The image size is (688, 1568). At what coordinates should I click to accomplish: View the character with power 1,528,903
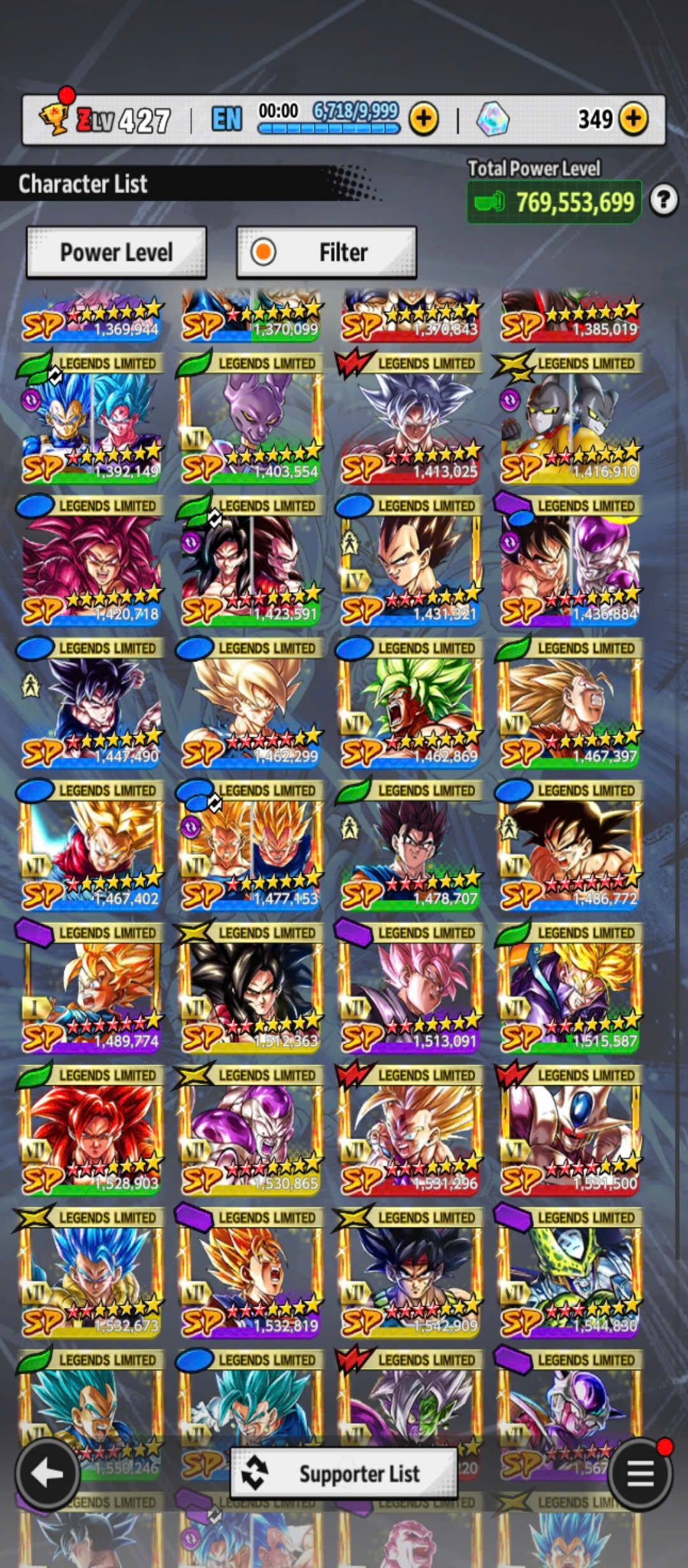tap(92, 1133)
